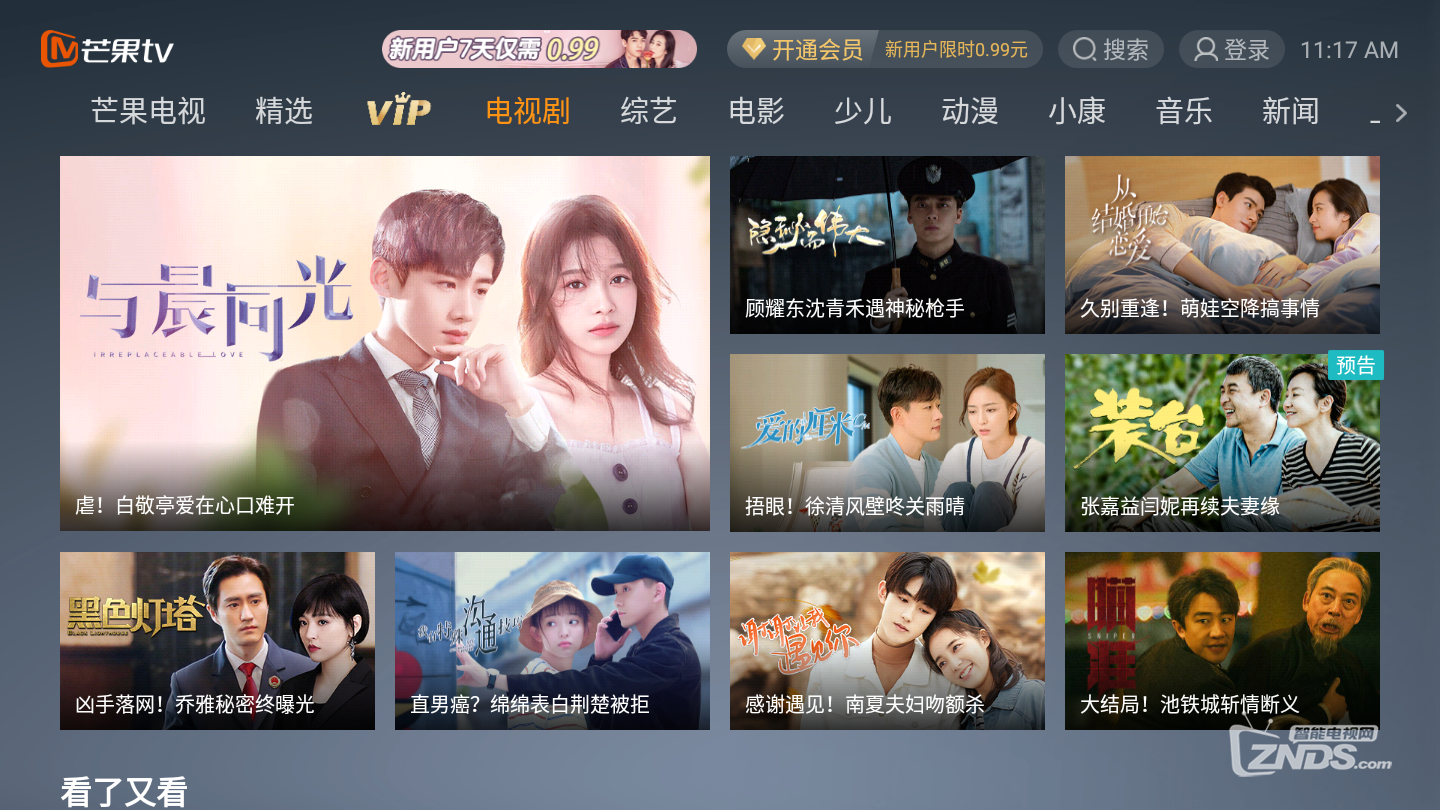1440x810 pixels.
Task: Open 久别重逢！萌娃空降搞事情 card
Action: [1222, 245]
